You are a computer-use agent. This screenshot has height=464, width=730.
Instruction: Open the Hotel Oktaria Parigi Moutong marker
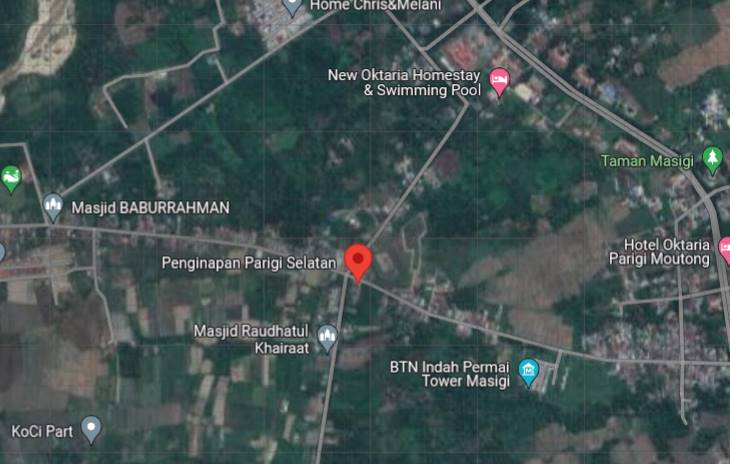[724, 249]
